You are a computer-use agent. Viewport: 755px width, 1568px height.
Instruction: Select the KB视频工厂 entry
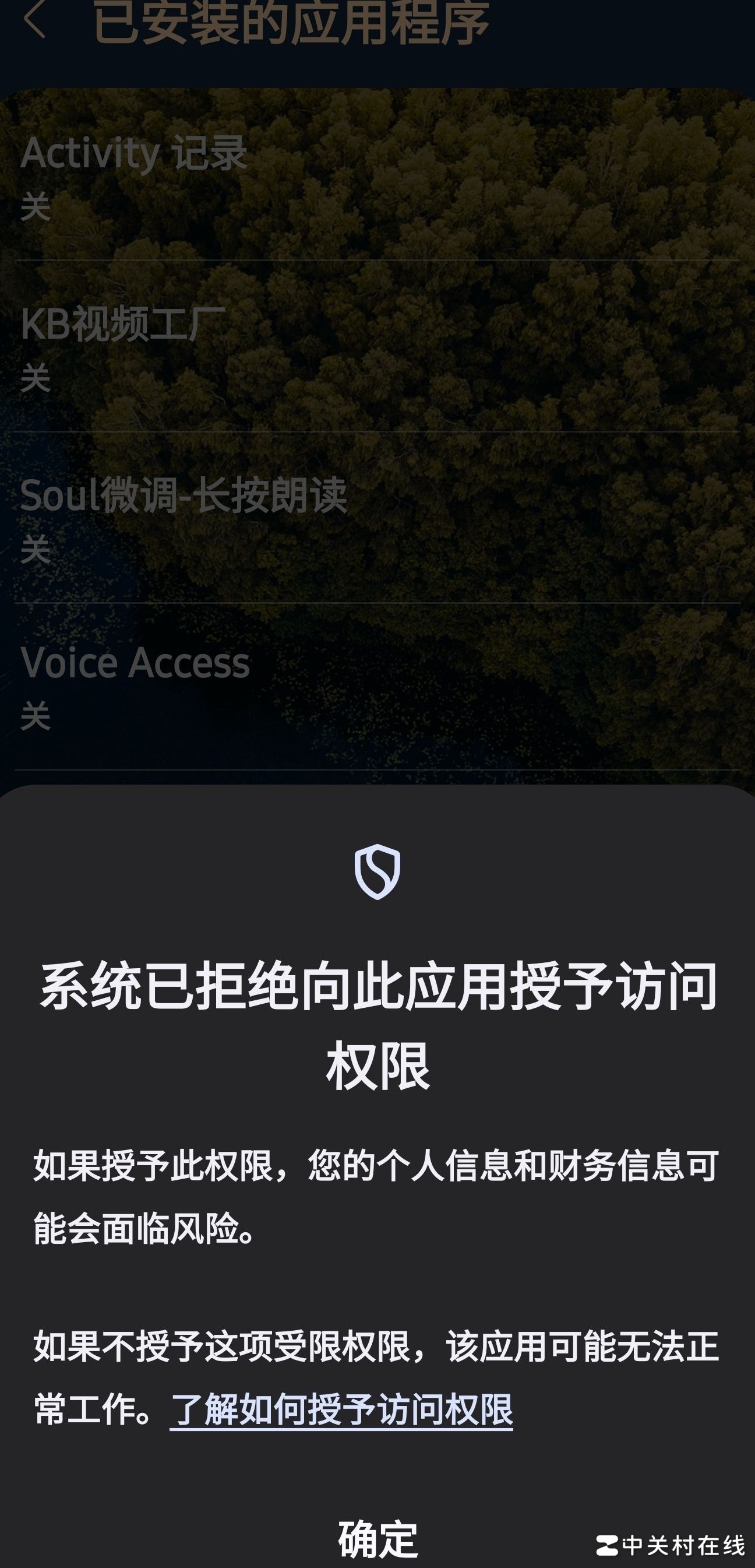pyautogui.click(x=377, y=347)
